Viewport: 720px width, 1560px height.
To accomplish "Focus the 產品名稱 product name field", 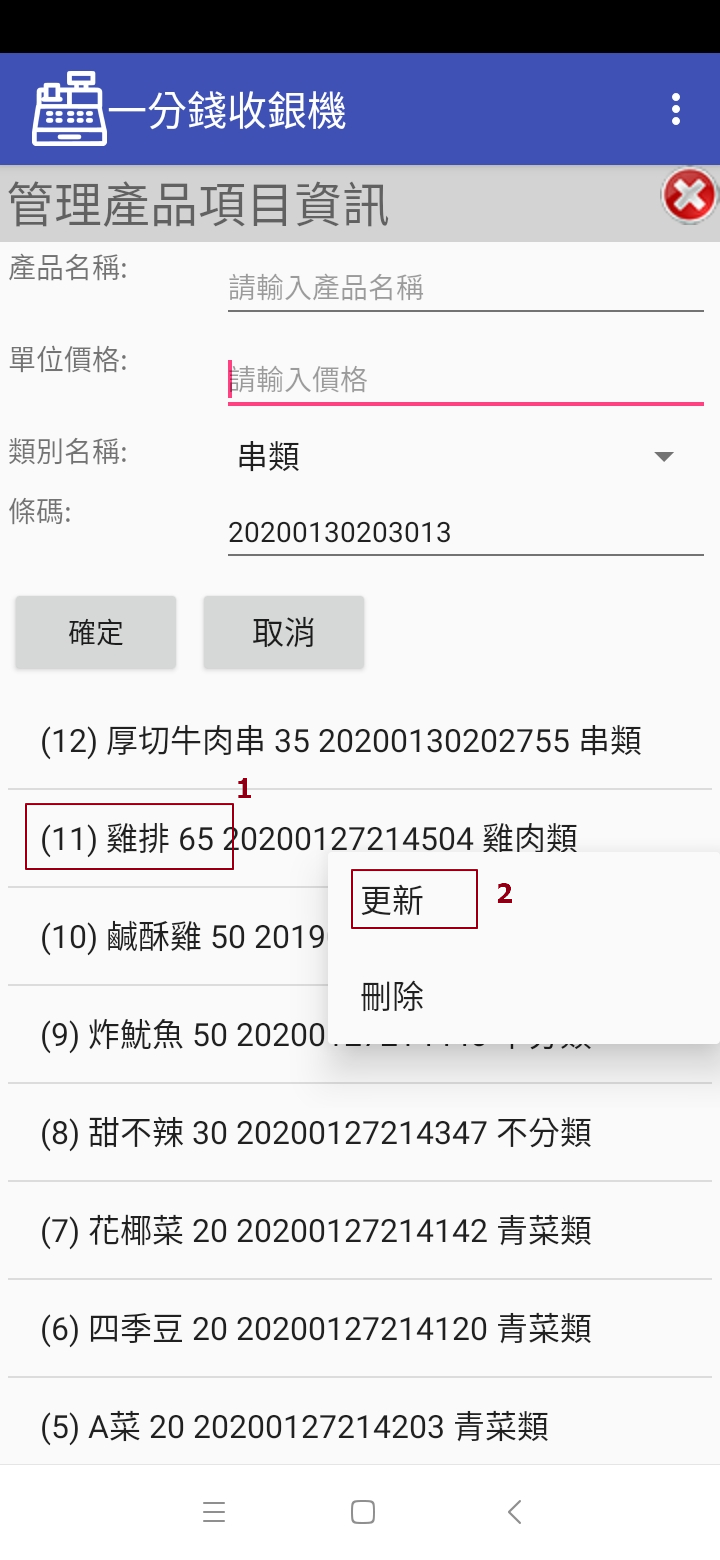I will [466, 288].
